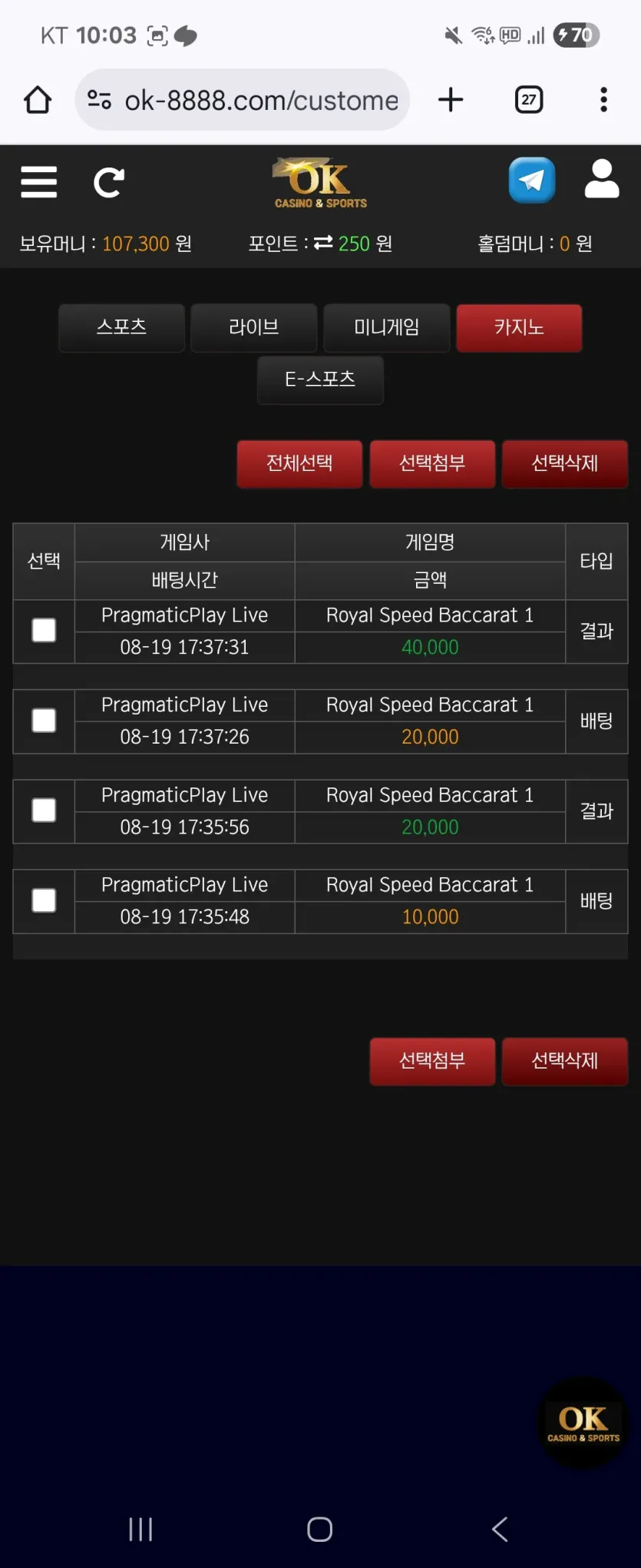This screenshot has height=1568, width=641.
Task: Tap the lower 선택삭제 button
Action: [565, 1062]
